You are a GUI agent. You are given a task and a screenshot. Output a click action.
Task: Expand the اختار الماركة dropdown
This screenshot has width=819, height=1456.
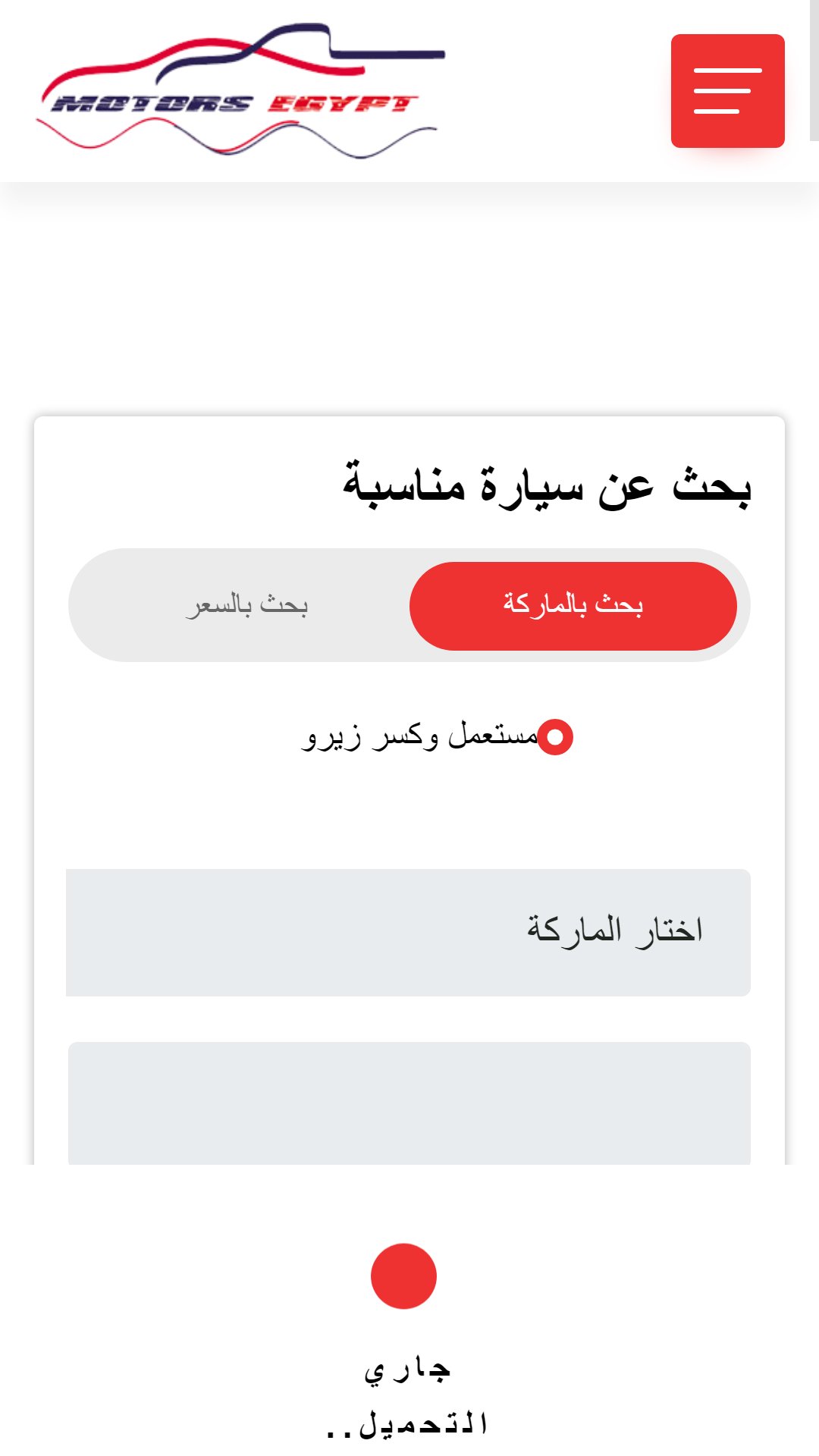point(408,933)
